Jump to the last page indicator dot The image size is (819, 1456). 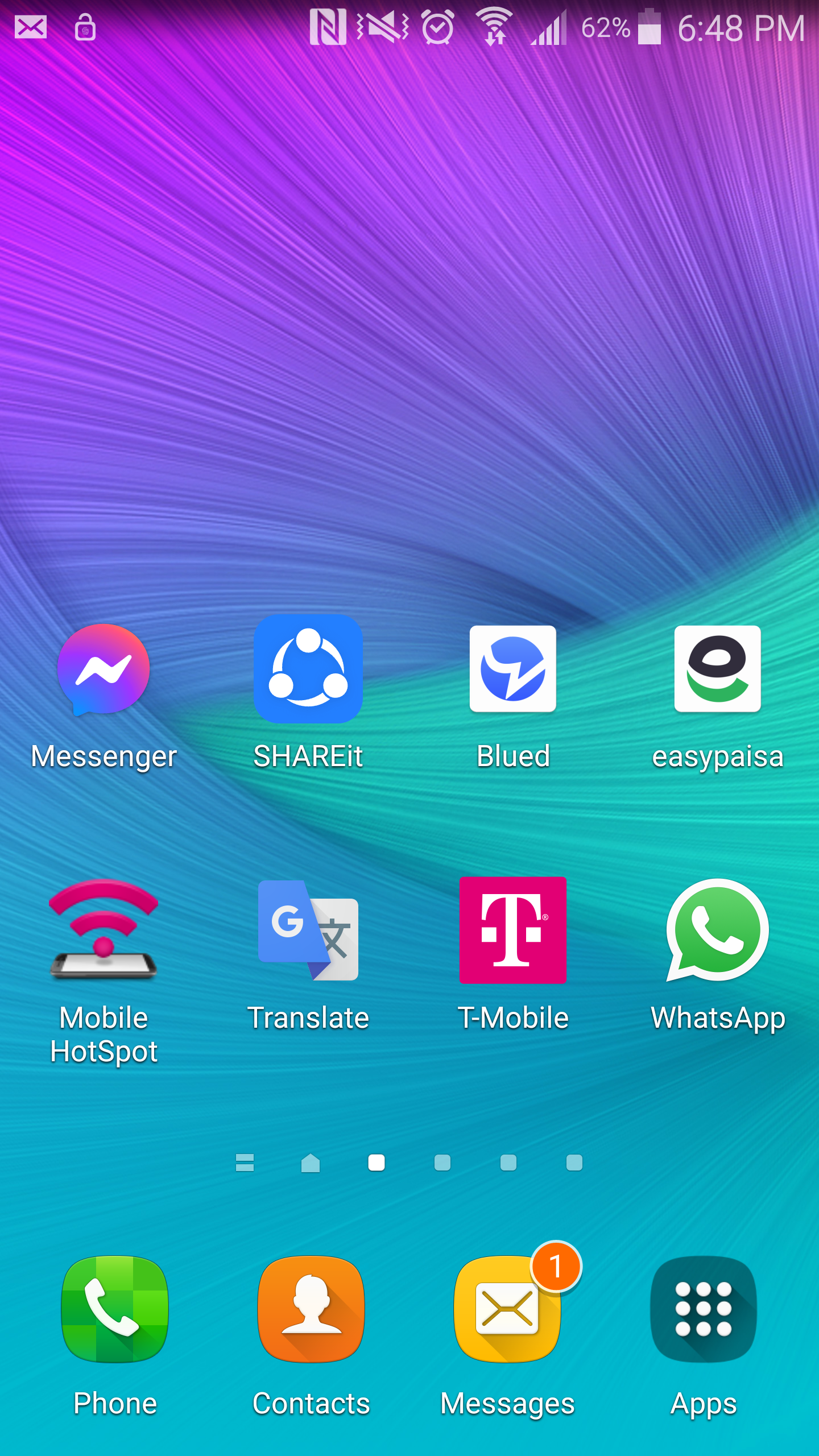coord(574,1163)
